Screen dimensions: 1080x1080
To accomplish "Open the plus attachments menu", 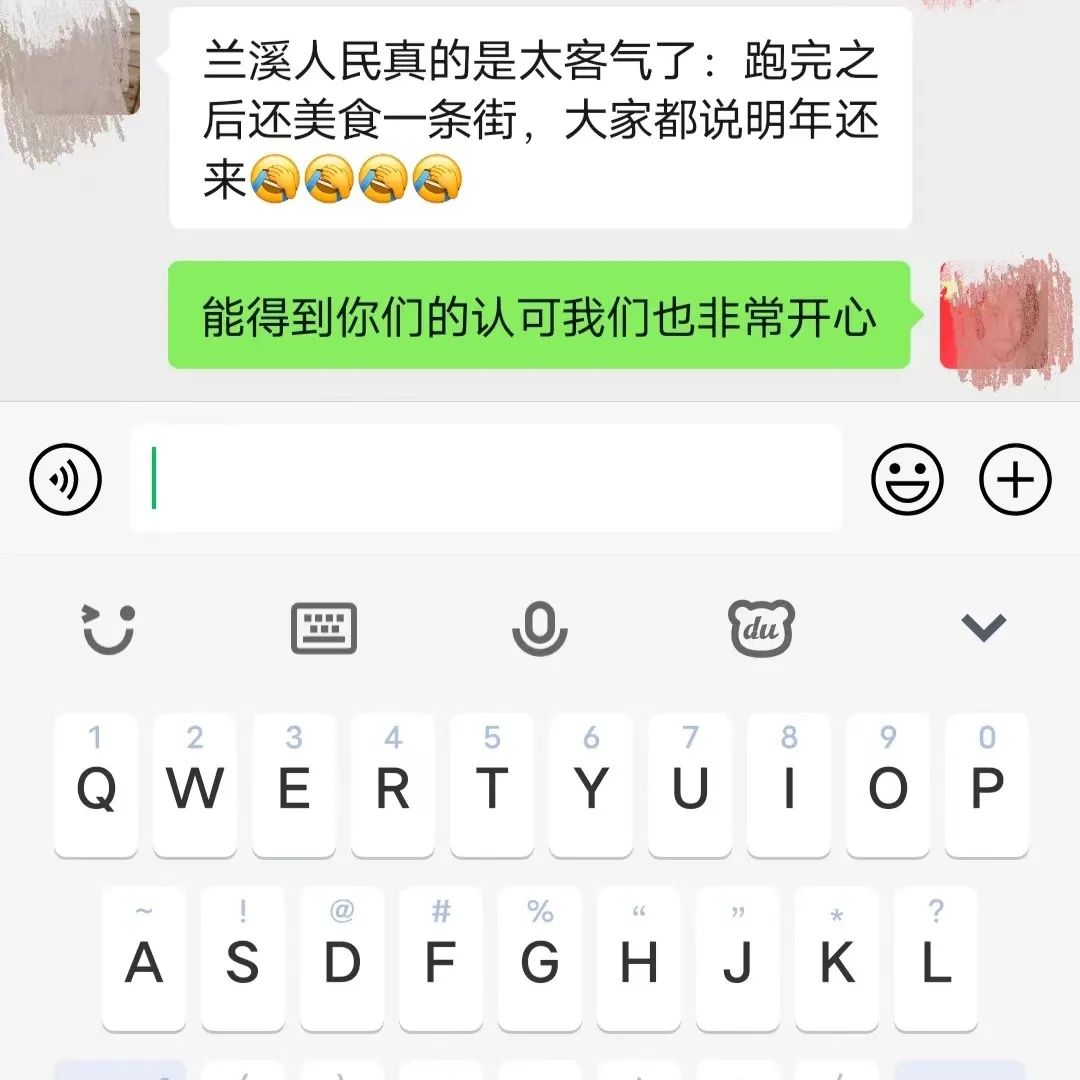I will (1015, 479).
